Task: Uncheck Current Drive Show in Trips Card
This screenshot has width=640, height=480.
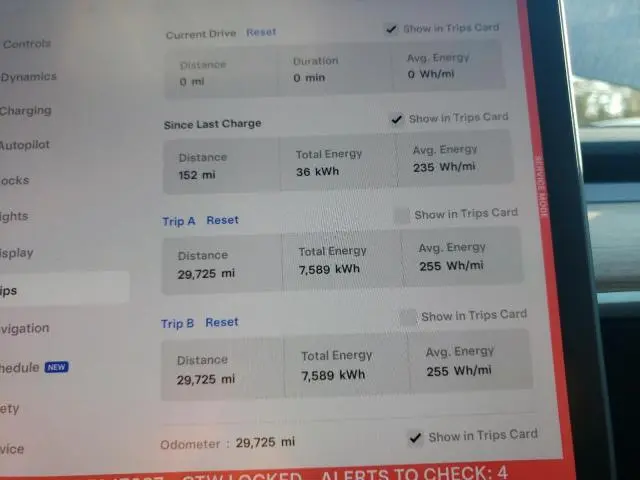Action: click(391, 29)
